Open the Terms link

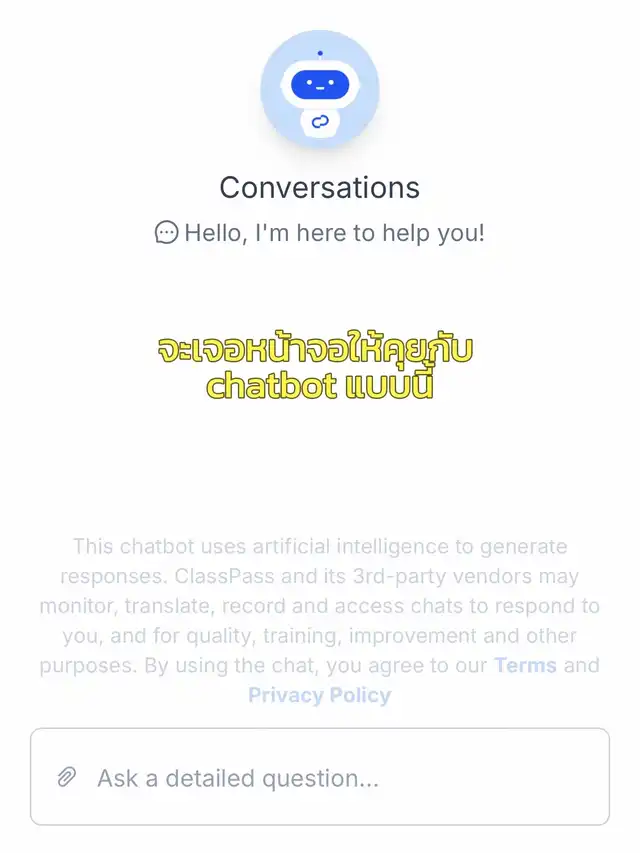point(525,665)
